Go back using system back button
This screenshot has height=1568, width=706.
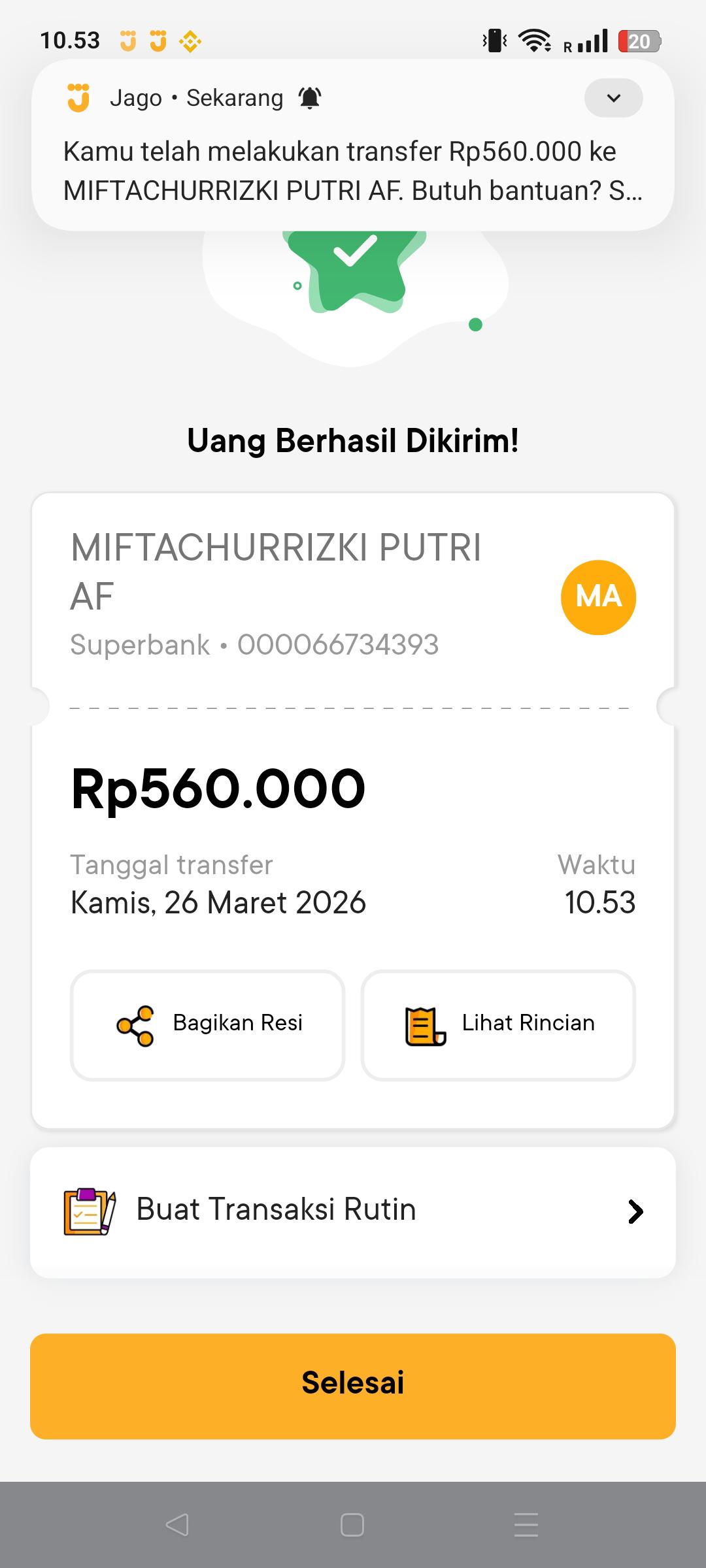[177, 1525]
